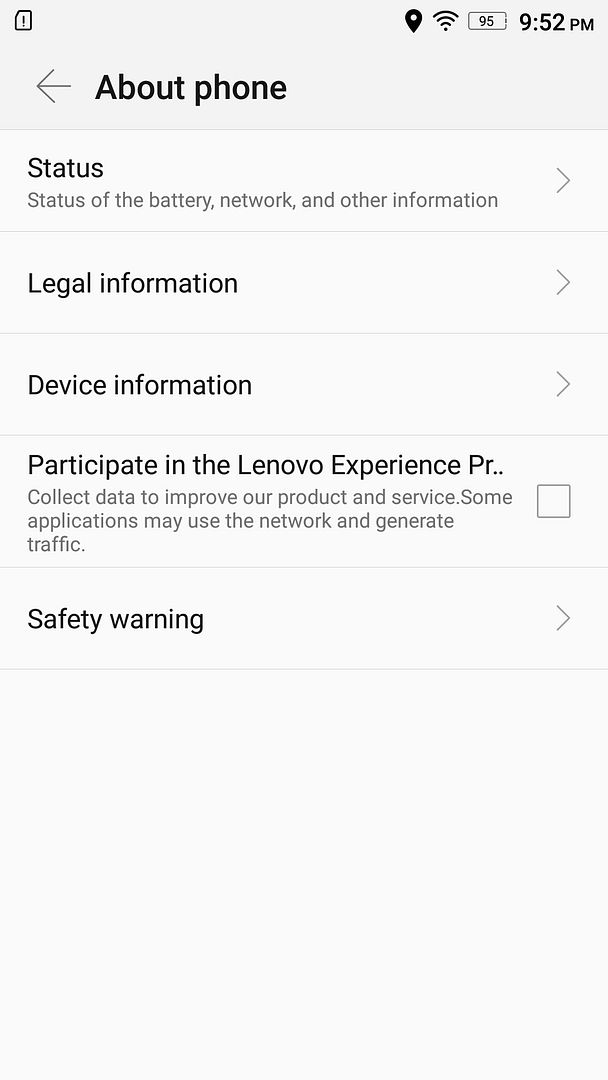Open the Status row

coord(300,181)
